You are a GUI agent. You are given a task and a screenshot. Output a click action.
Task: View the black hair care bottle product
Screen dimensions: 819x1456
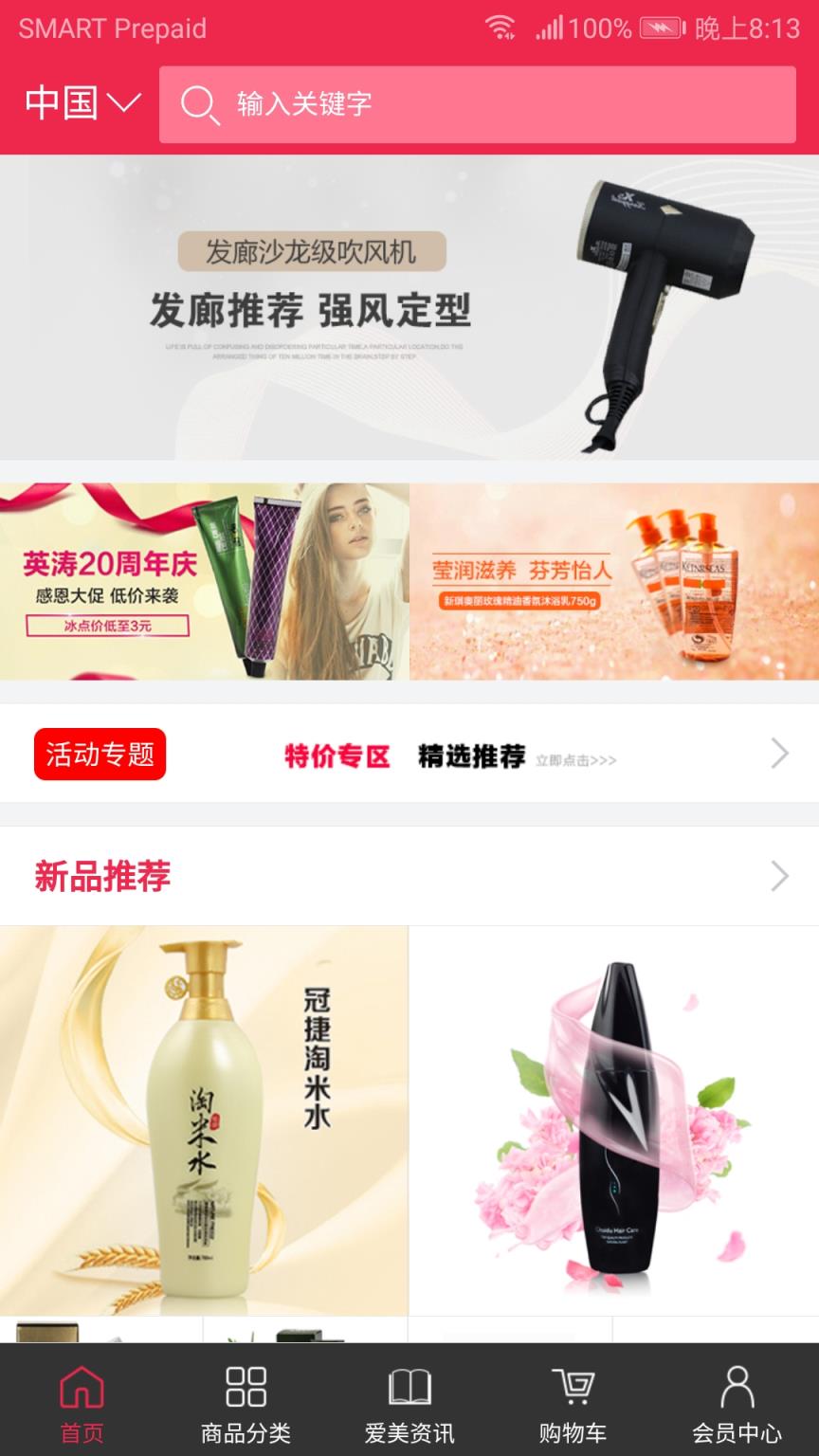click(614, 1119)
